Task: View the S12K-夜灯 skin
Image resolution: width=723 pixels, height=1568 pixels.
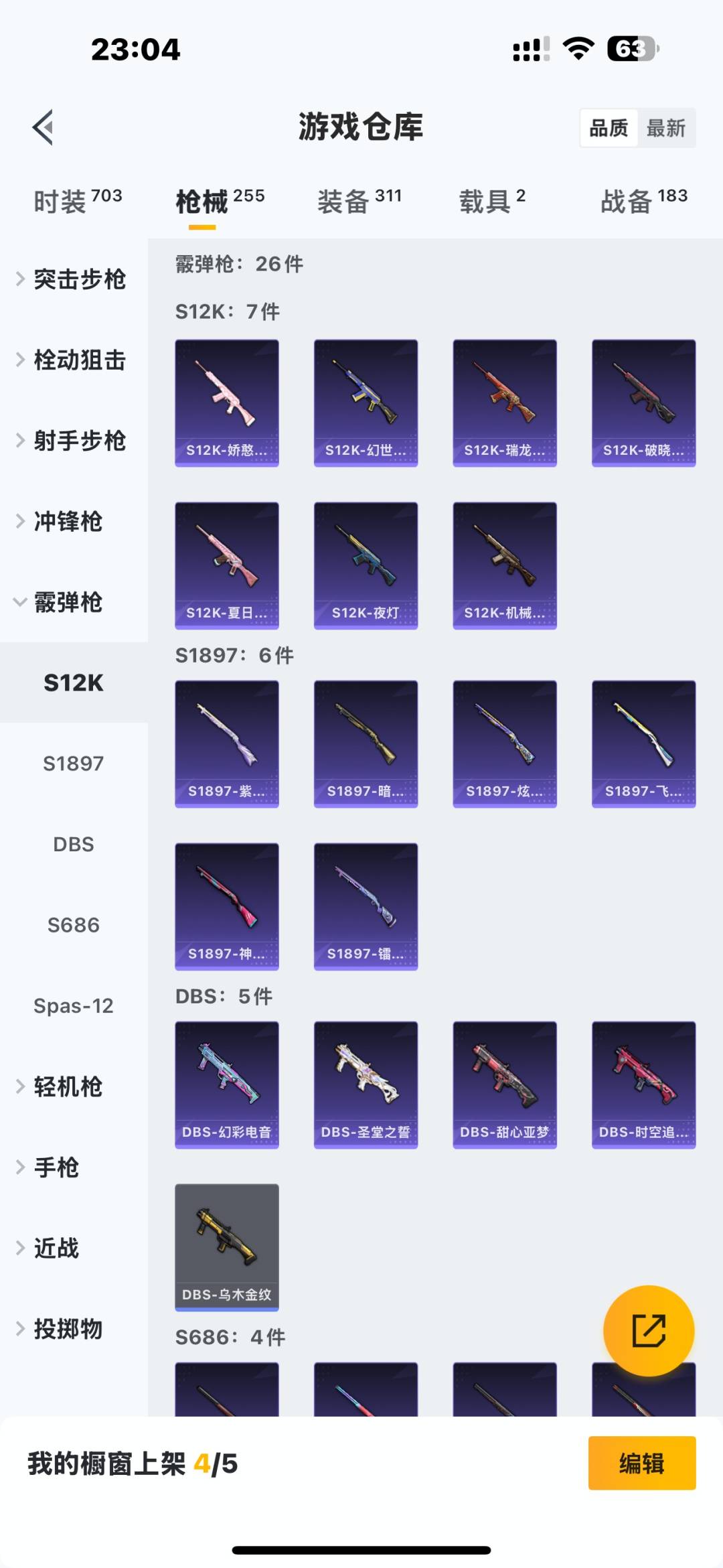Action: pos(365,565)
